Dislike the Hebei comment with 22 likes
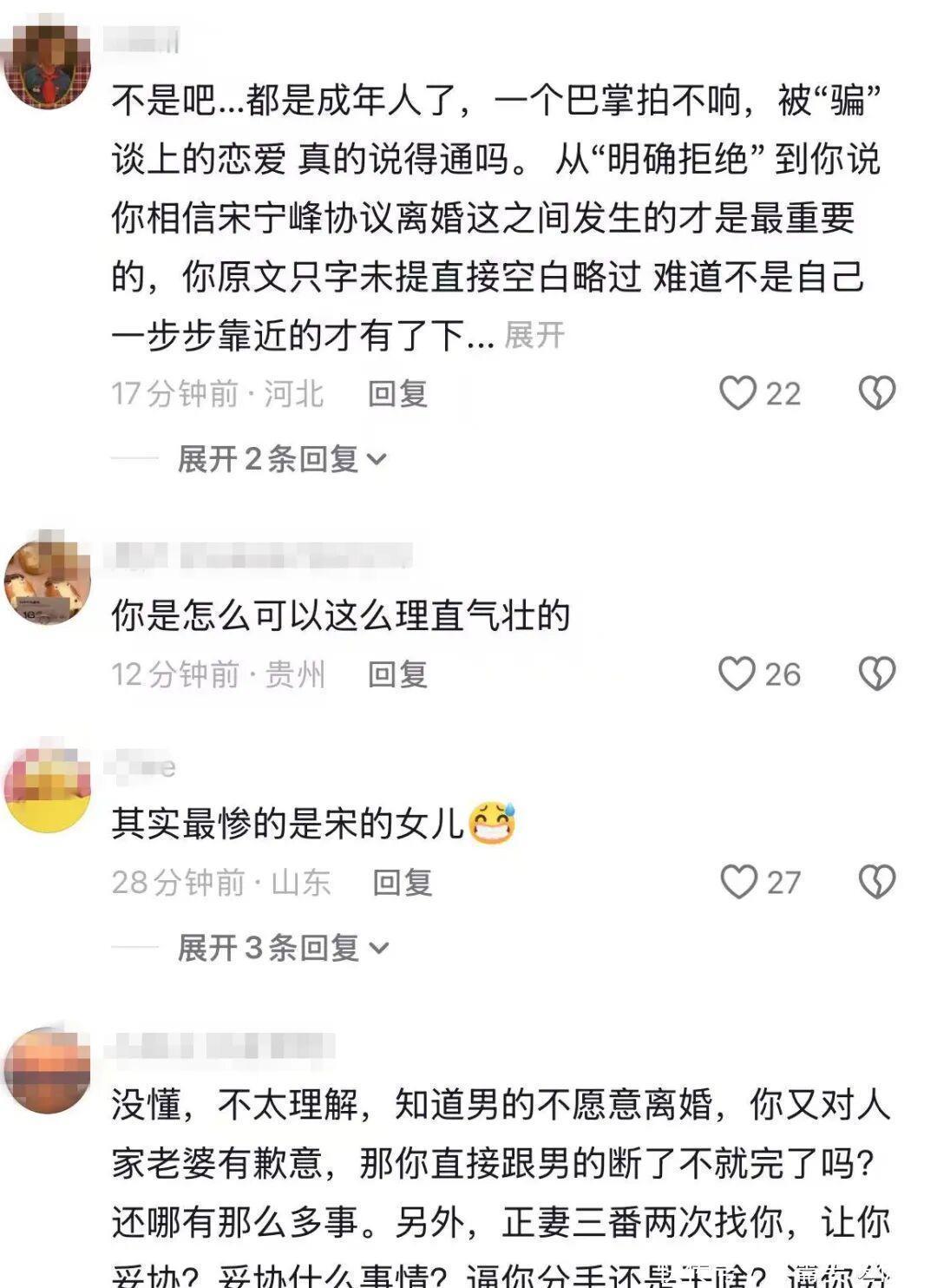Screen dimensions: 937x1288 (876, 393)
